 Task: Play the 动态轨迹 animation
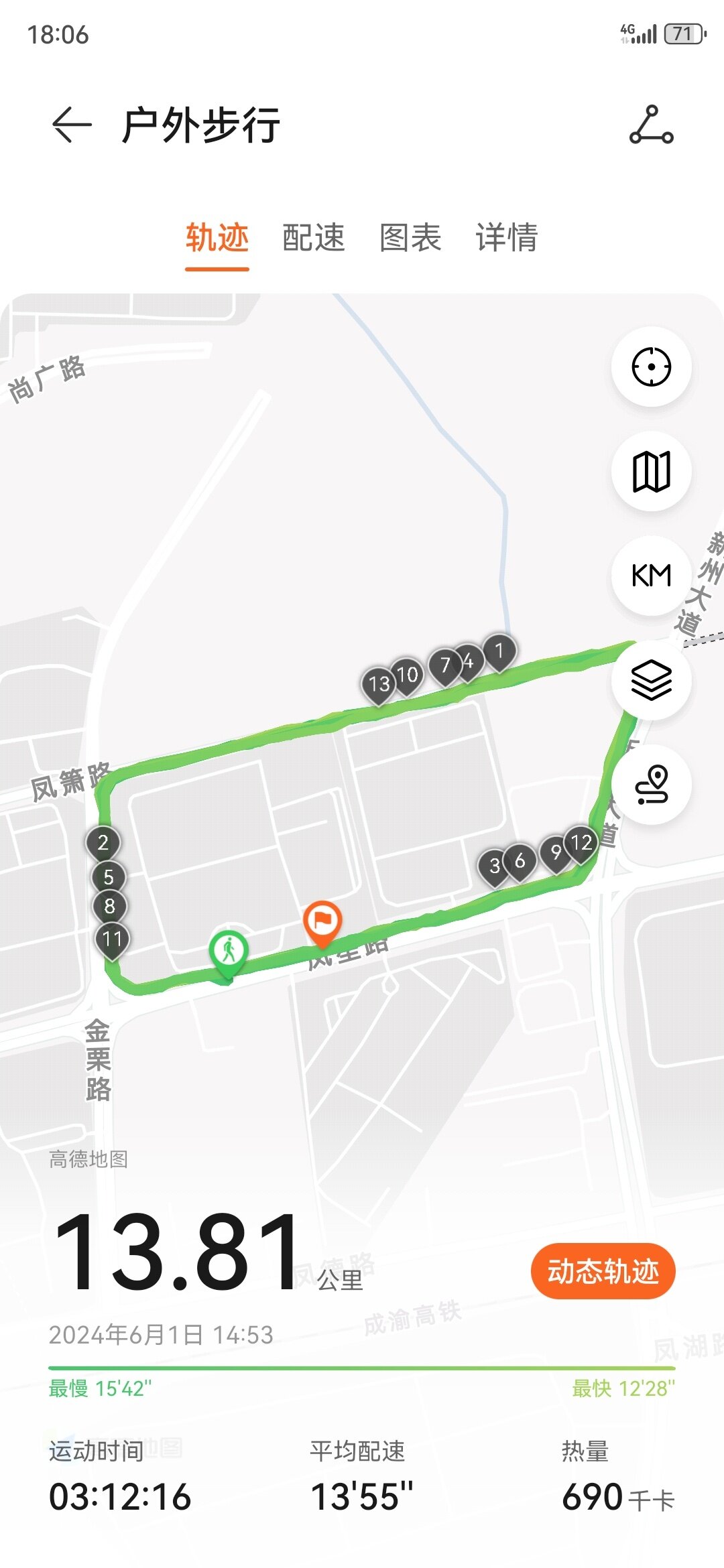pos(603,1271)
